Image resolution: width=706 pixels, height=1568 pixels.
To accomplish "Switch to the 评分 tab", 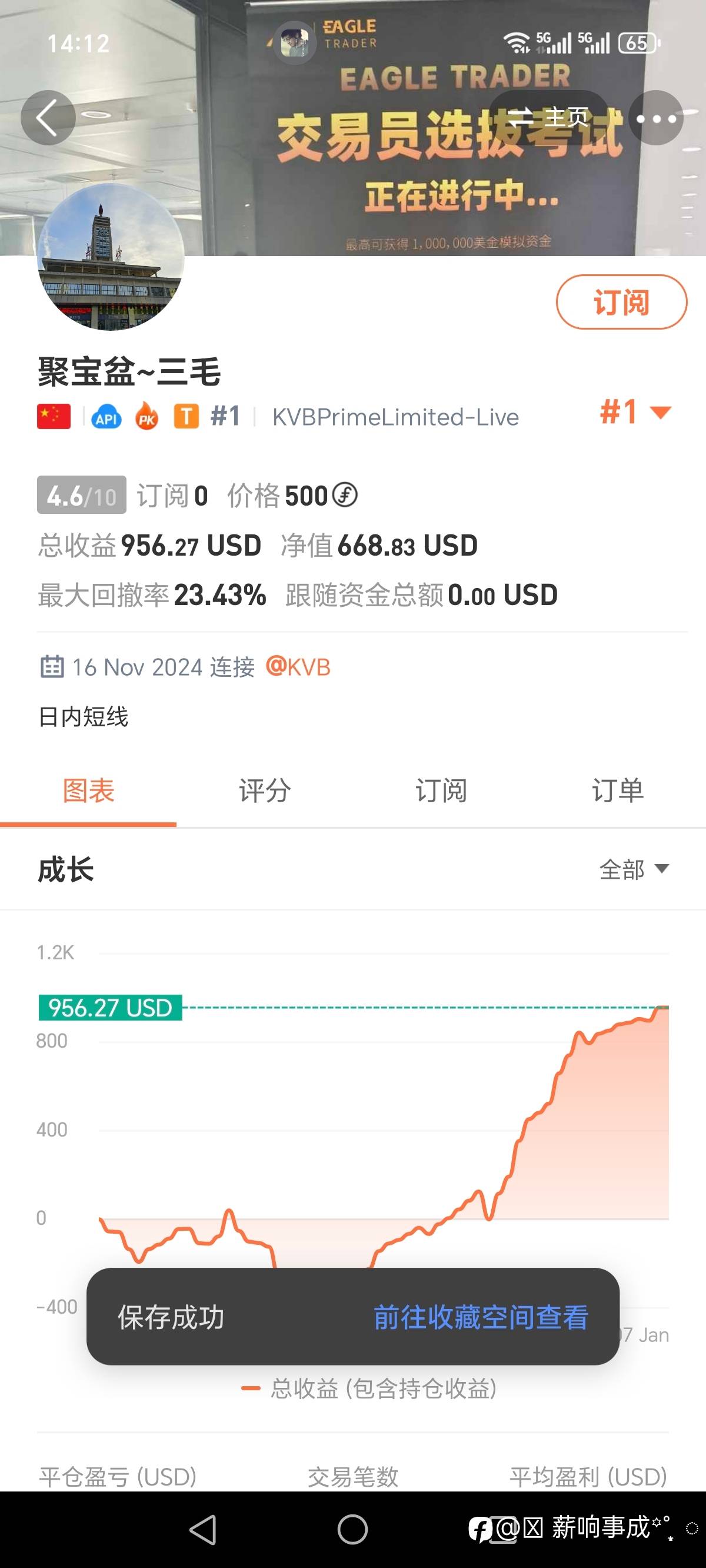I will click(x=265, y=790).
